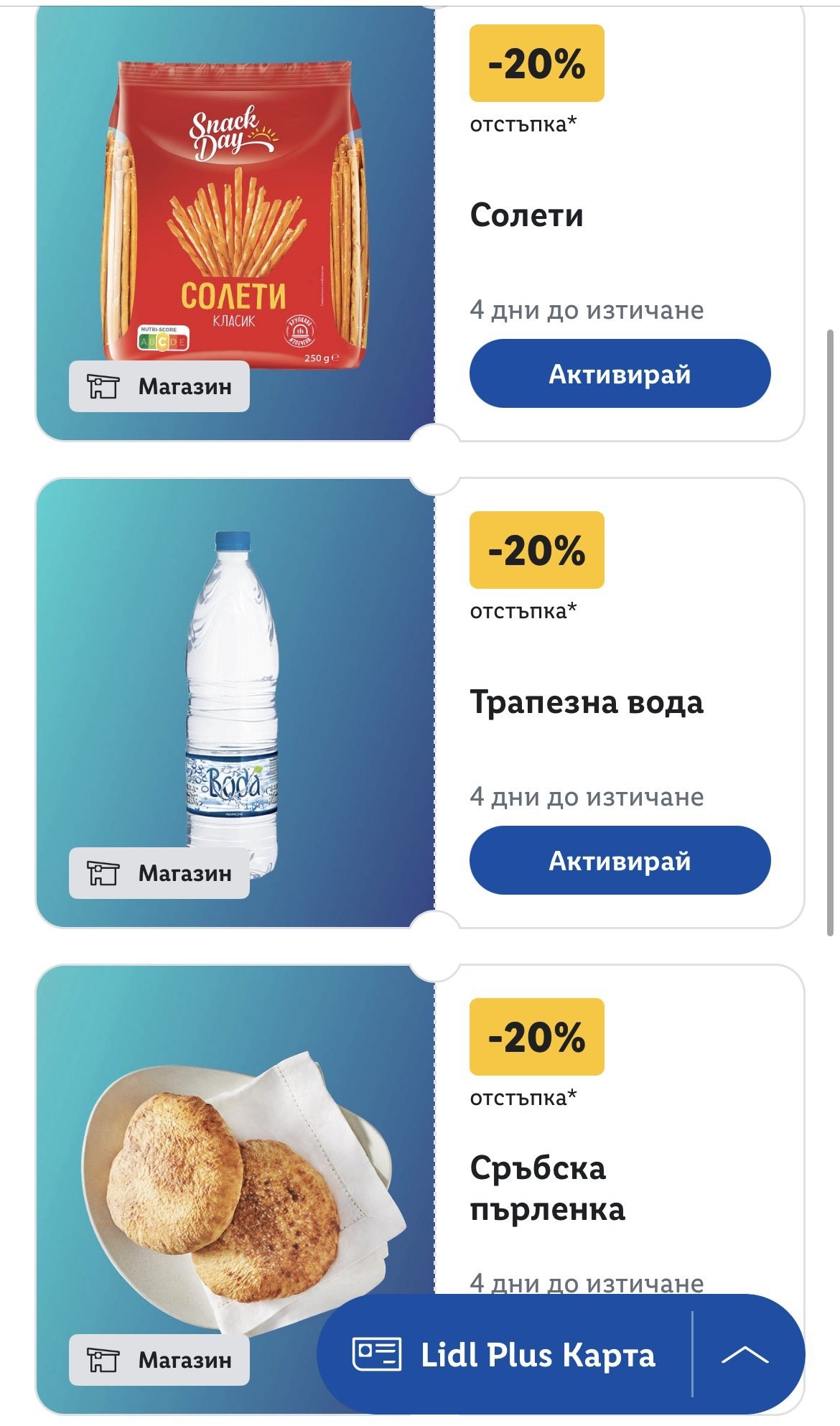The image size is (840, 1426).
Task: Open the Трапезна вода coupon card
Action: [x=586, y=702]
